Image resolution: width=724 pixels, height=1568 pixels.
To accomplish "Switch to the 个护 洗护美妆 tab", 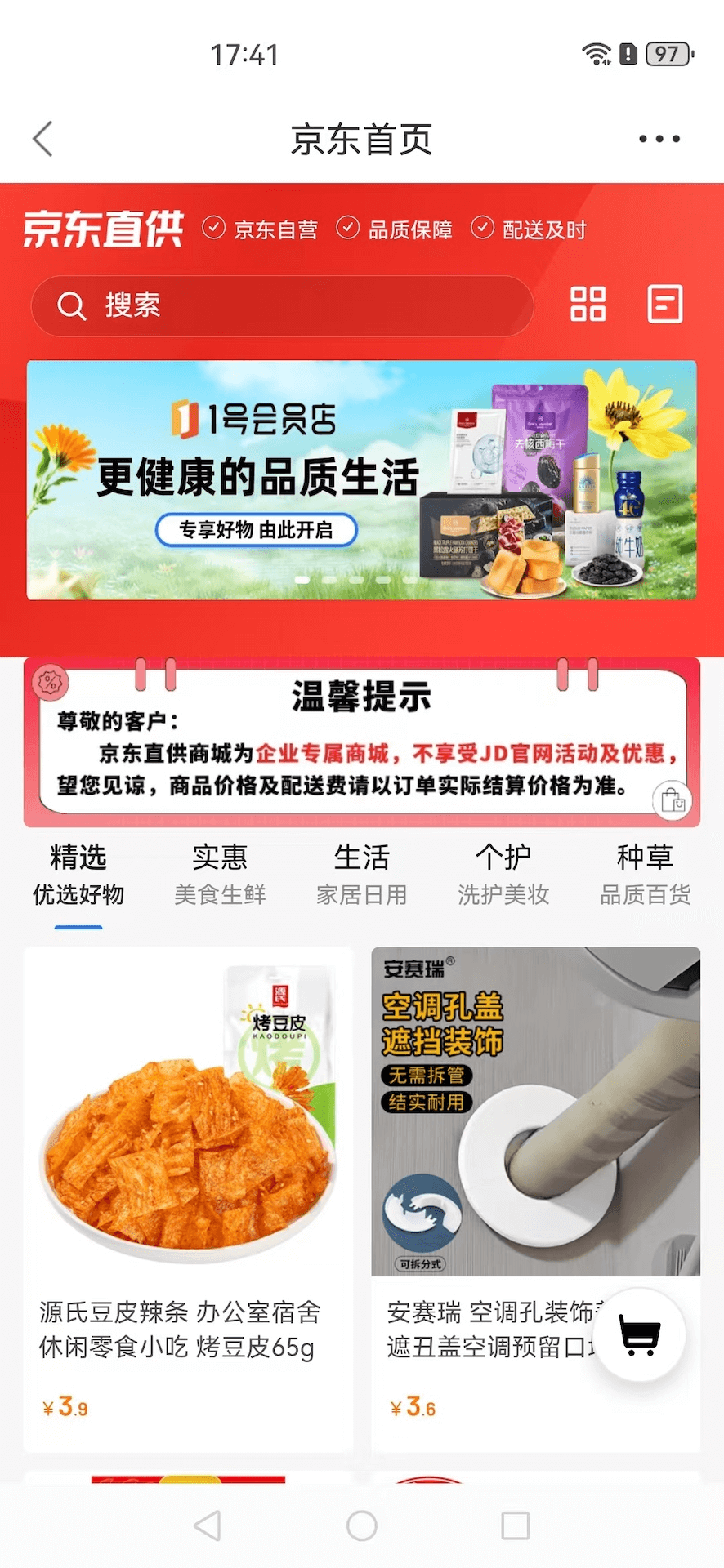I will (x=503, y=875).
